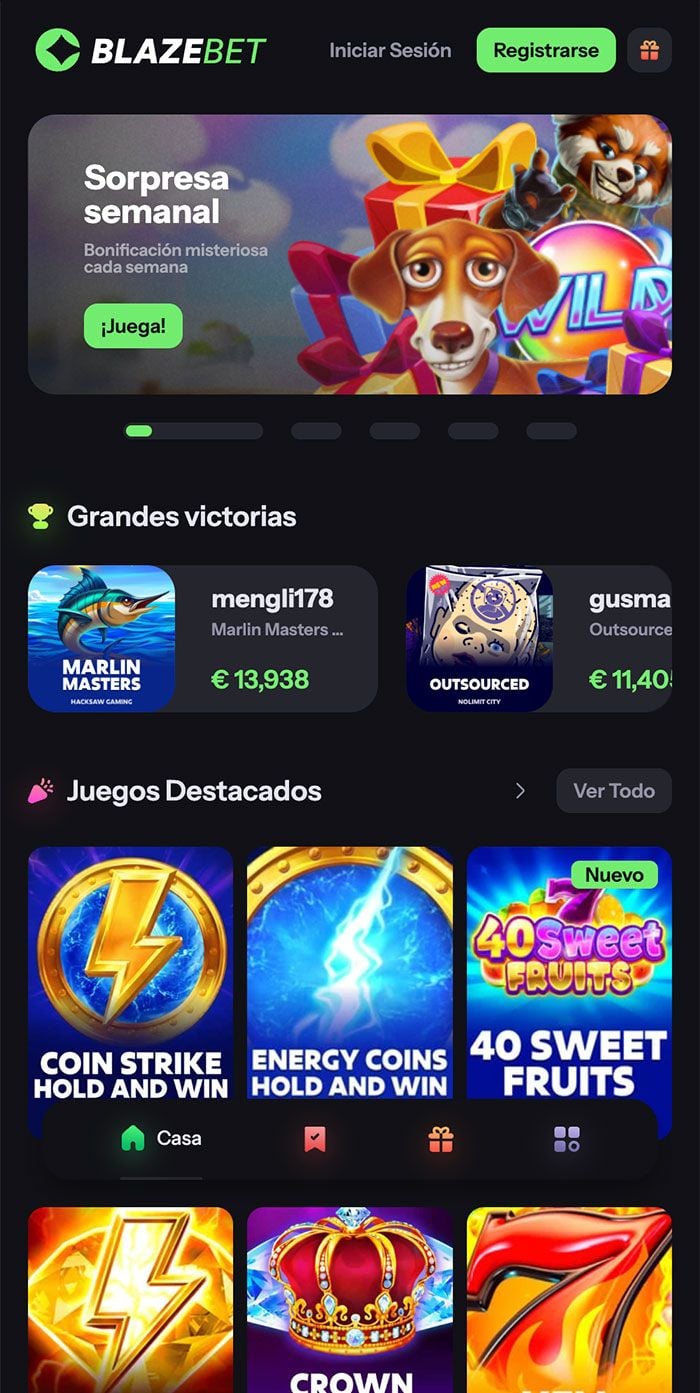Open the gift tab in bottom navigation

tap(441, 1138)
